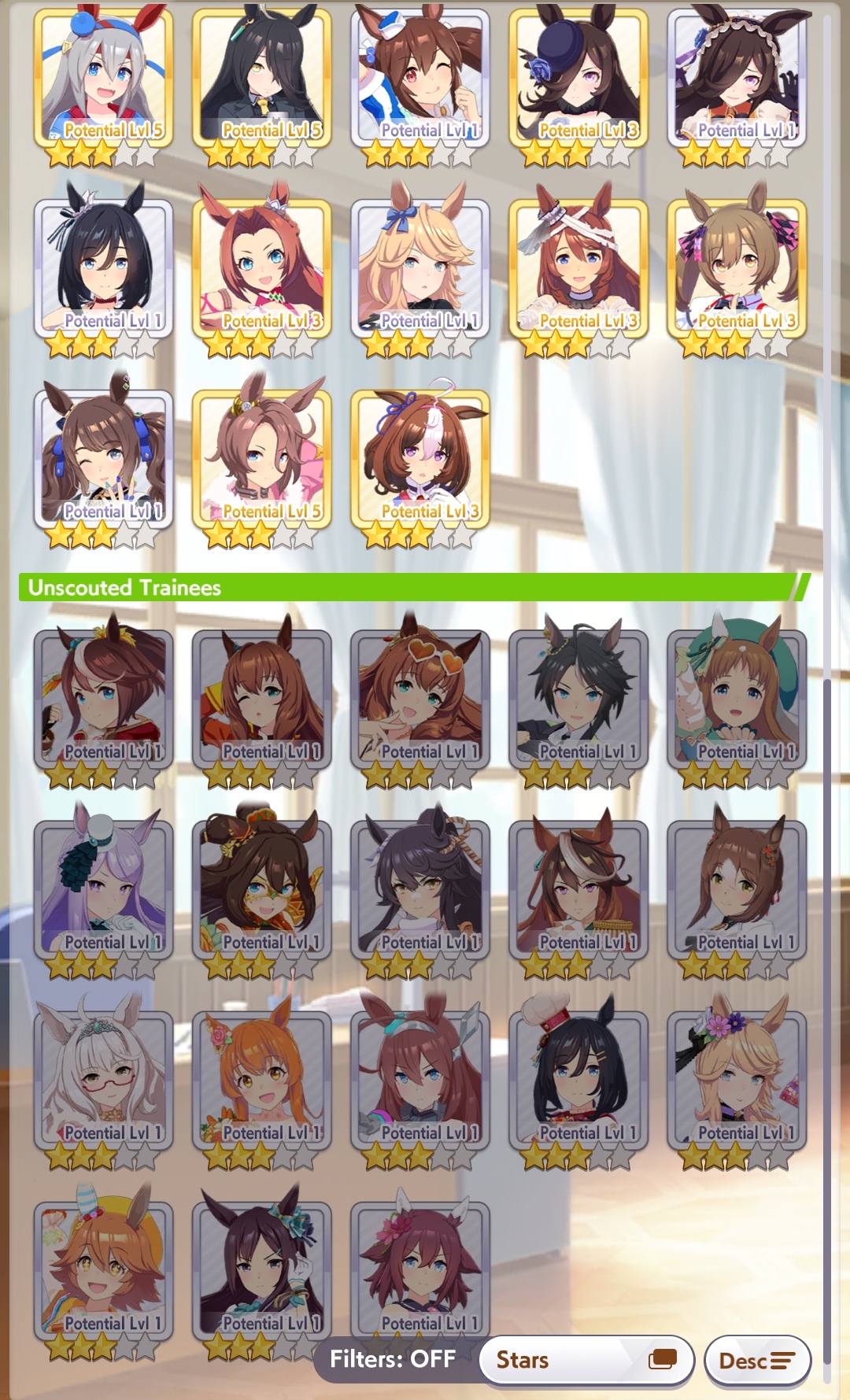The image size is (850, 1400).
Task: Select the brown-haired trainee with white forelock, Lvl 3
Action: point(420,460)
